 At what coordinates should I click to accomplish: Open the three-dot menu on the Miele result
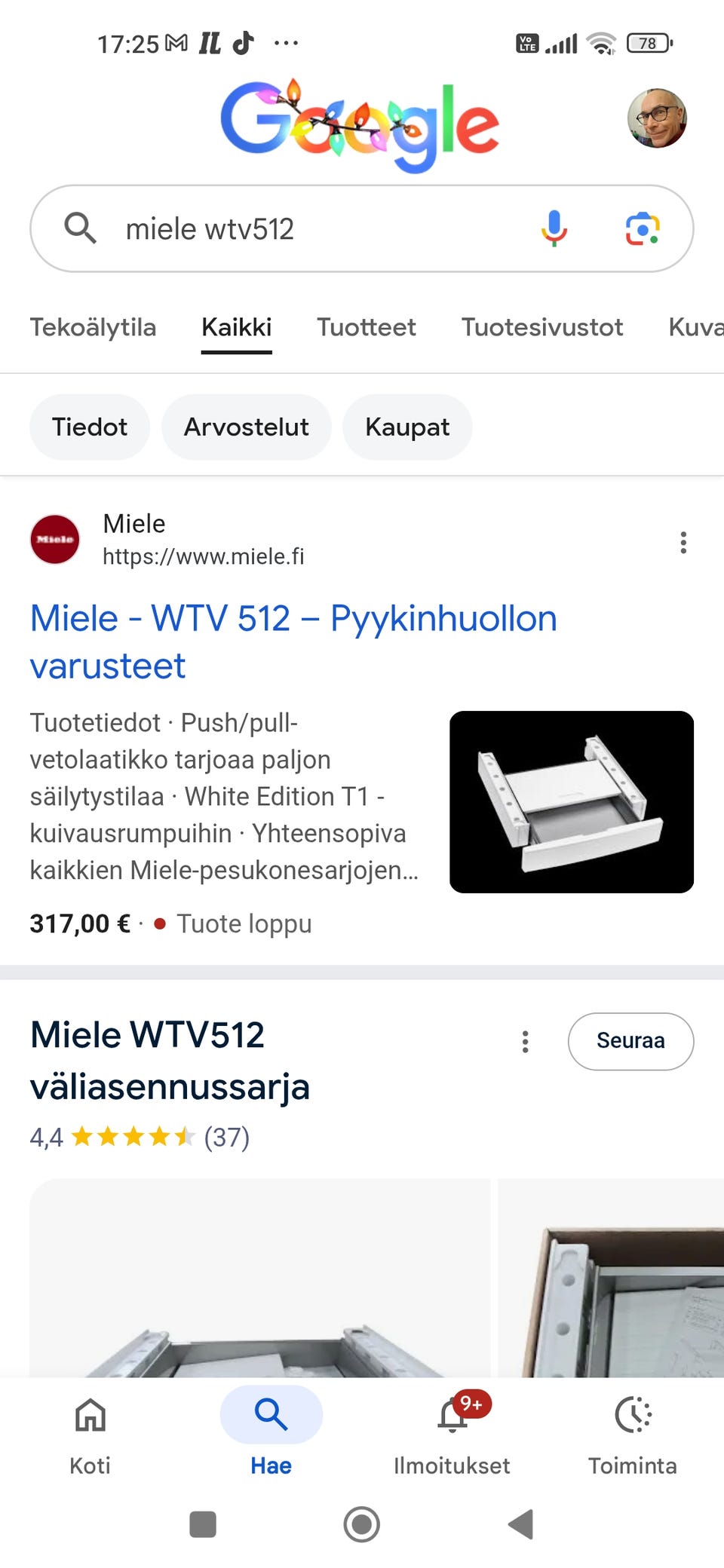pyautogui.click(x=683, y=542)
